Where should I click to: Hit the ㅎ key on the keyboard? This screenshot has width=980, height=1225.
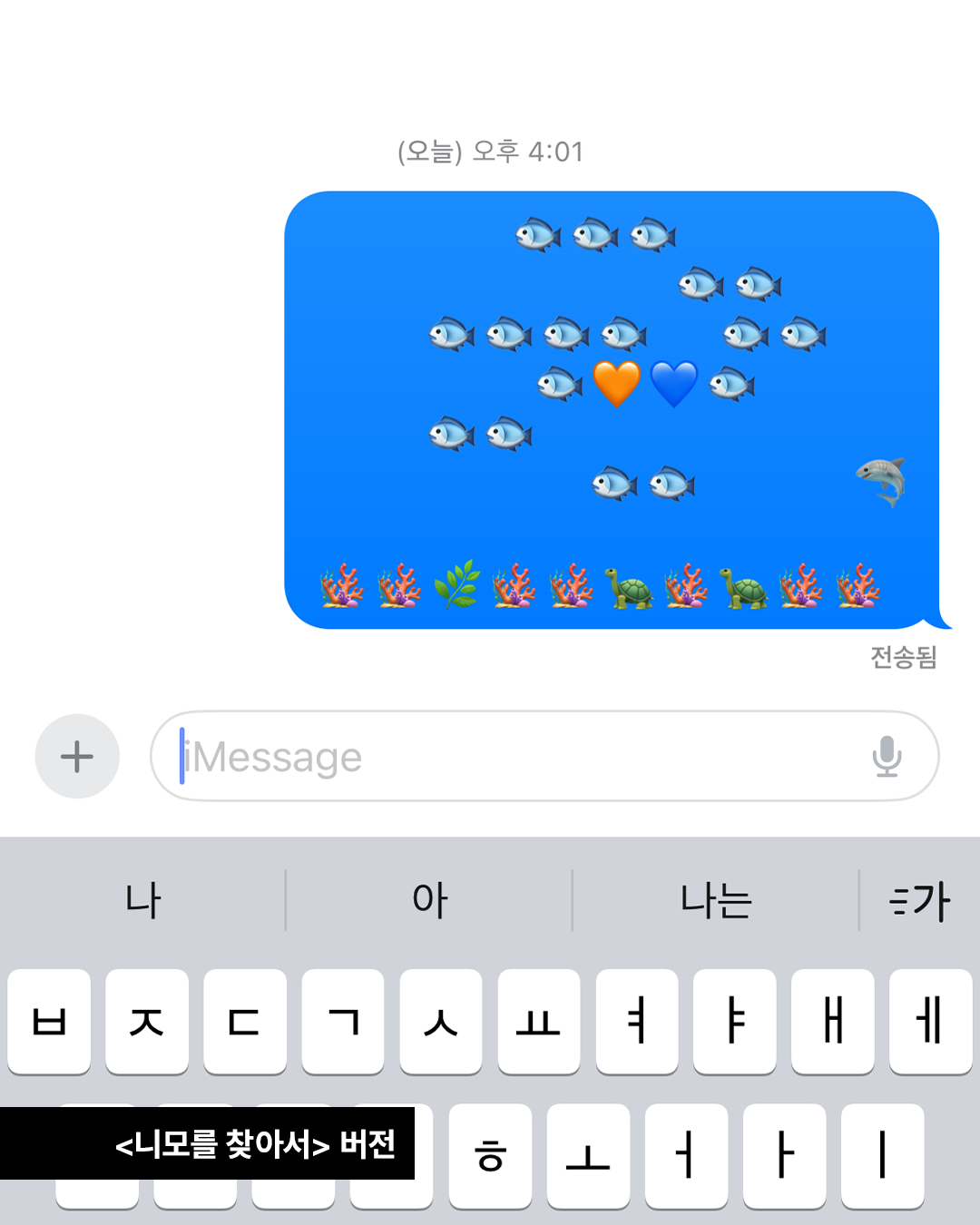490,1156
